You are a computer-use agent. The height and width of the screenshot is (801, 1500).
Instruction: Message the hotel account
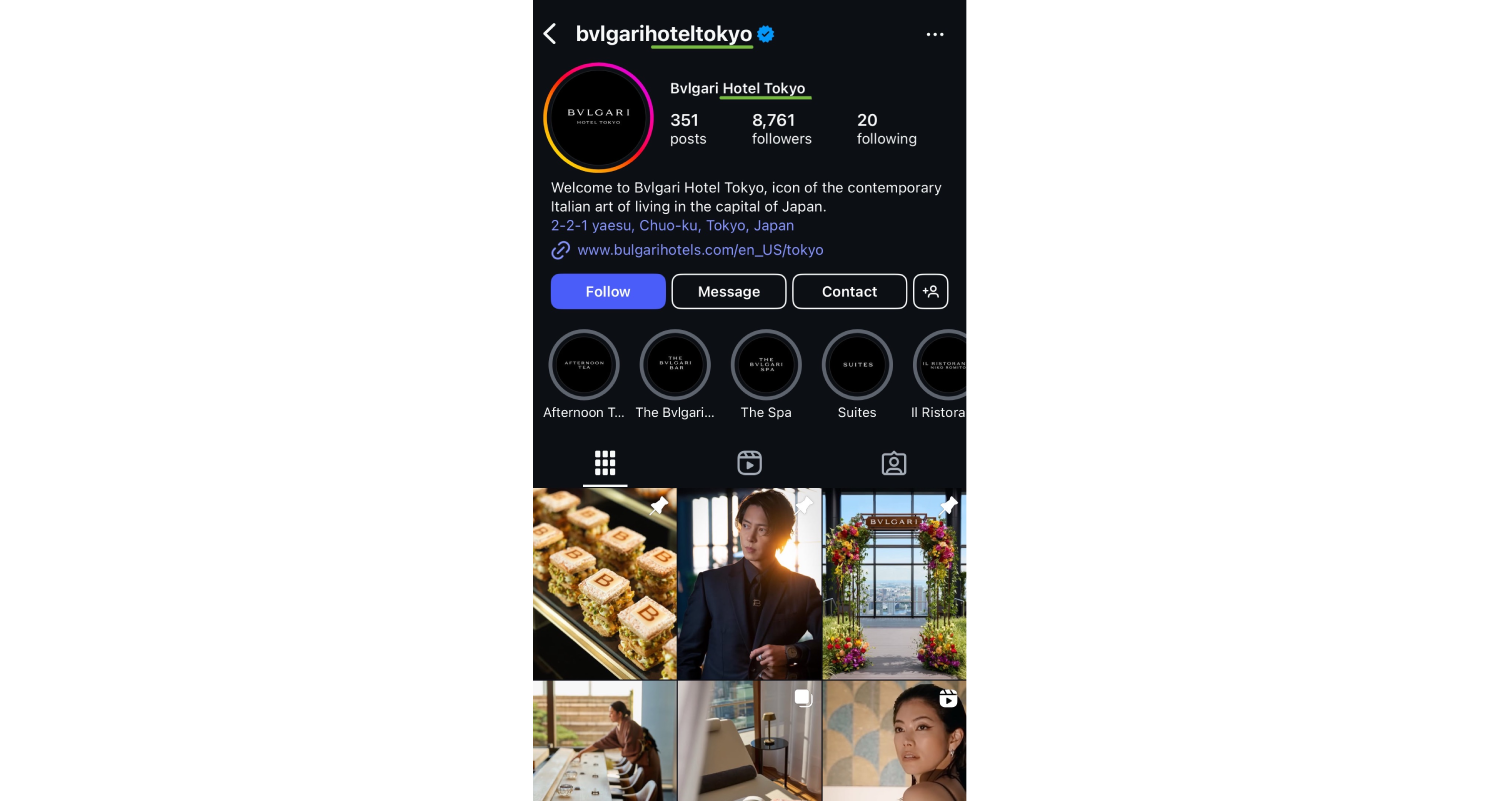point(728,292)
